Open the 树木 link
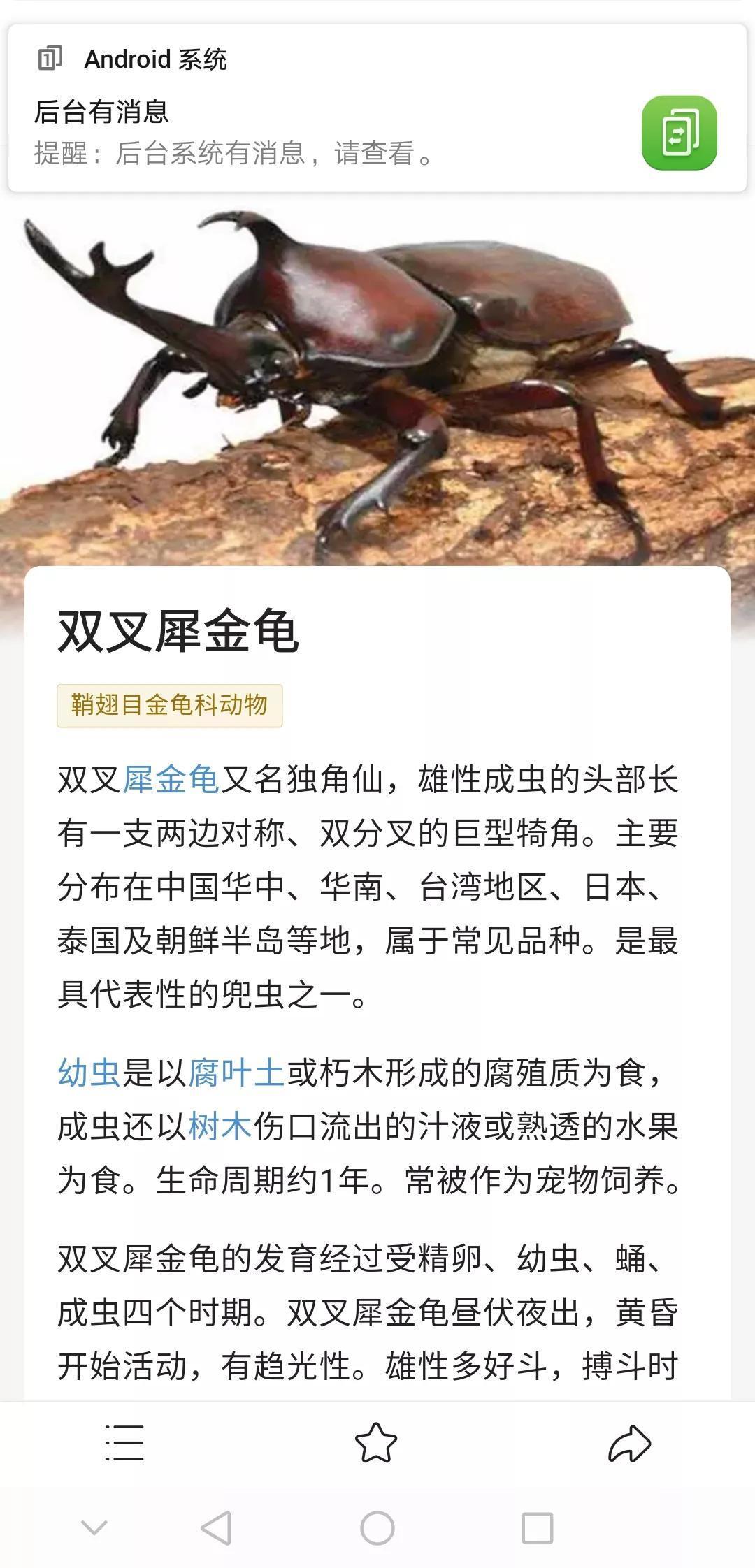The image size is (755, 1568). point(220,1126)
